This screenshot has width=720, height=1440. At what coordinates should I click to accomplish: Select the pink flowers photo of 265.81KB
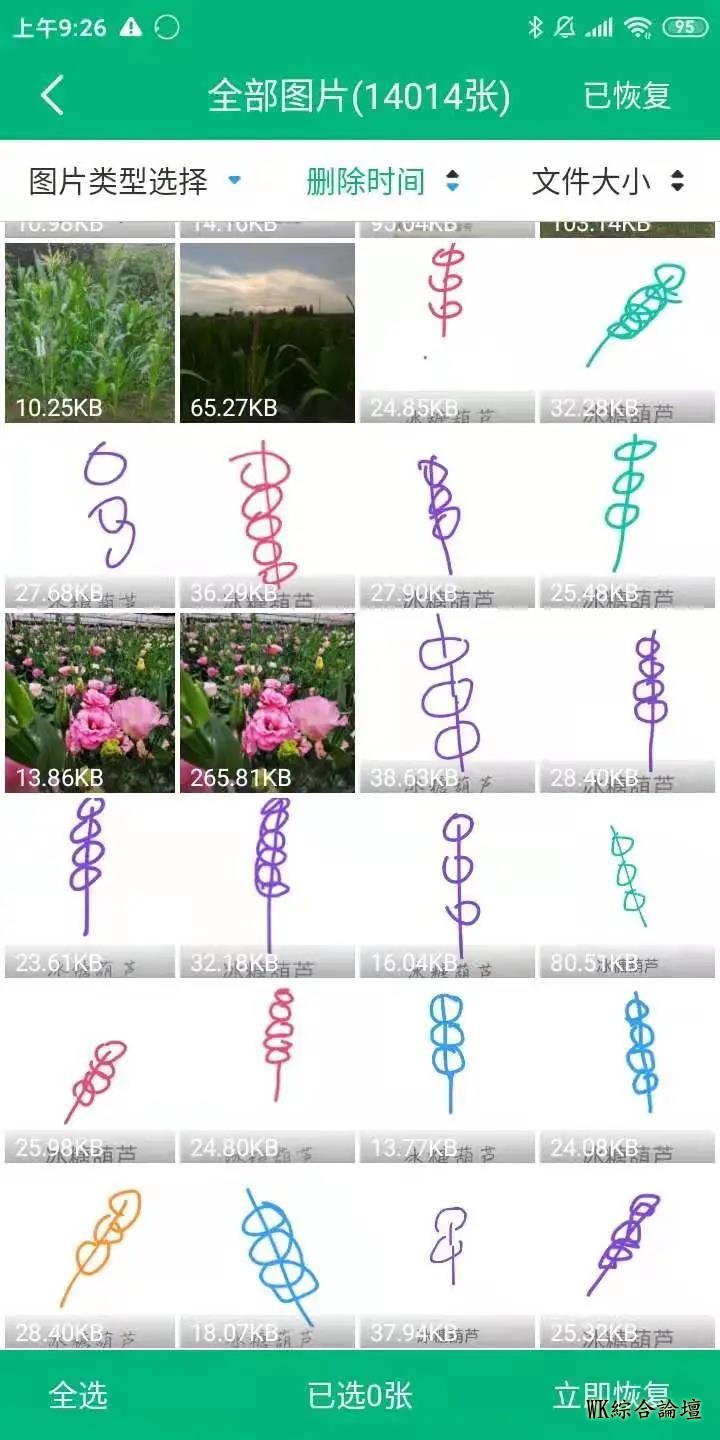coord(267,702)
